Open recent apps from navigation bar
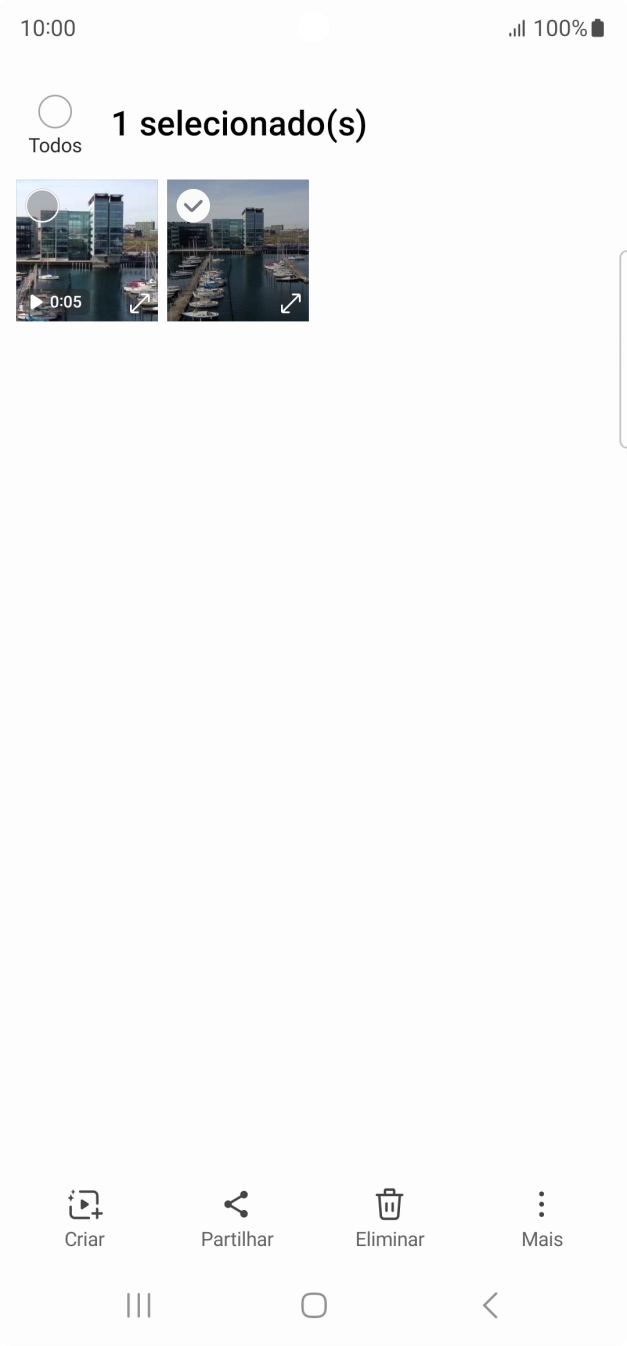 (138, 1305)
